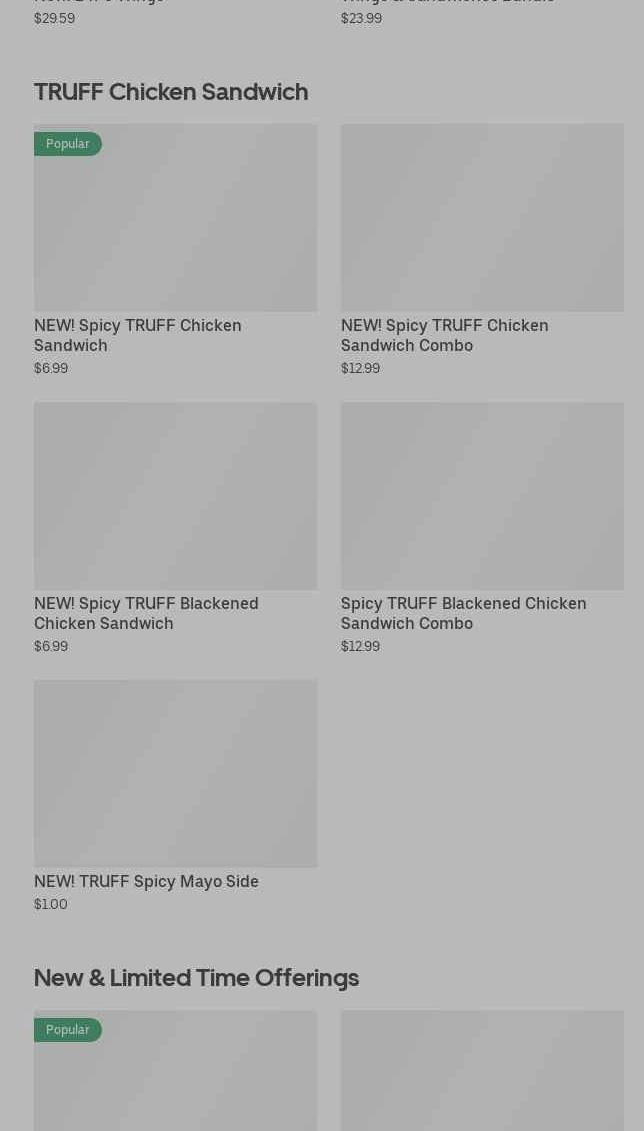Open Spicy TRUFF Blackened Chicken Sandwich Combo
644x1131 pixels.
click(482, 528)
